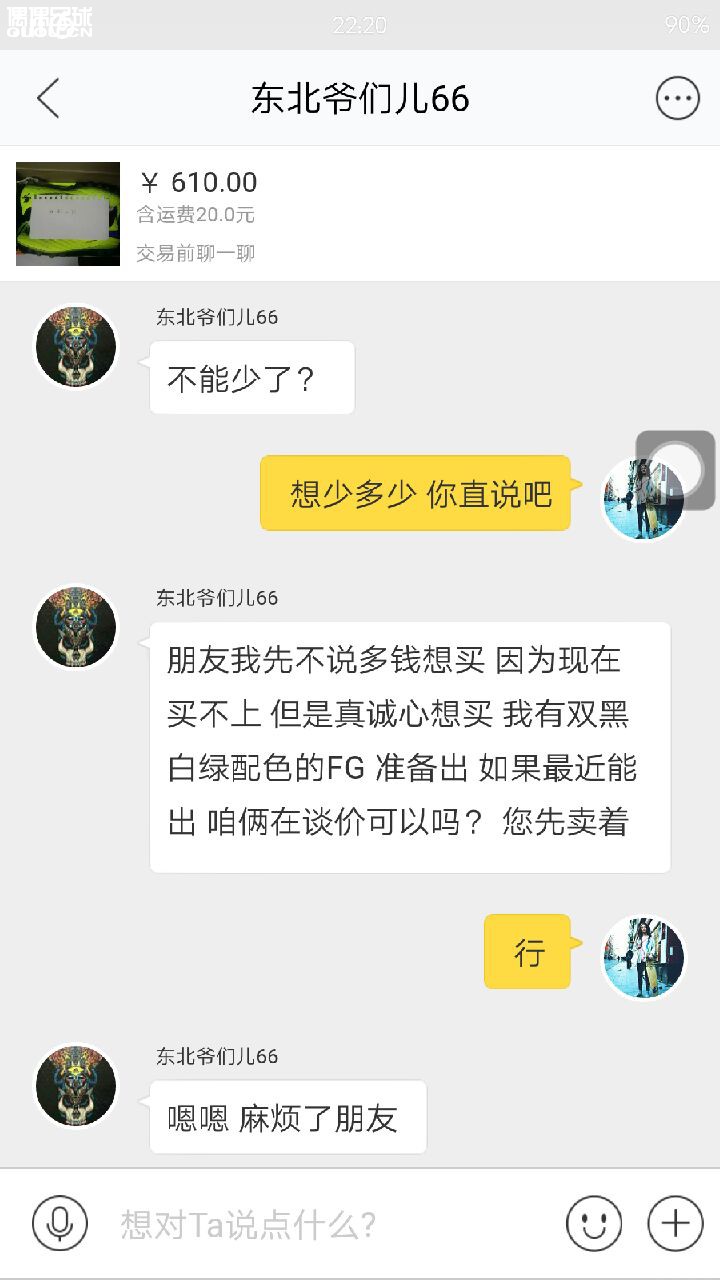The height and width of the screenshot is (1280, 720).
Task: Select the message bubble 不能少了？
Action: (250, 377)
